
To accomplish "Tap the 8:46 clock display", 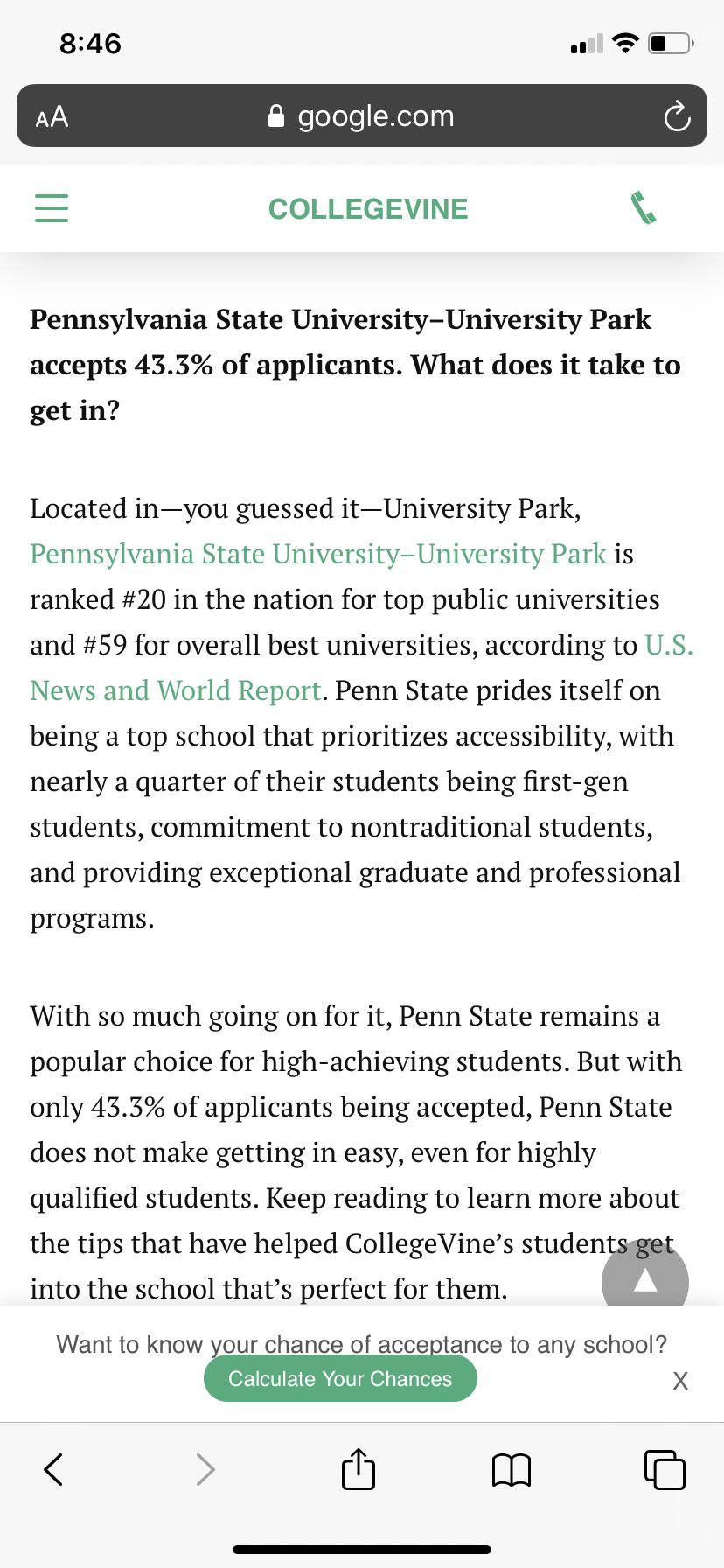I will (92, 42).
